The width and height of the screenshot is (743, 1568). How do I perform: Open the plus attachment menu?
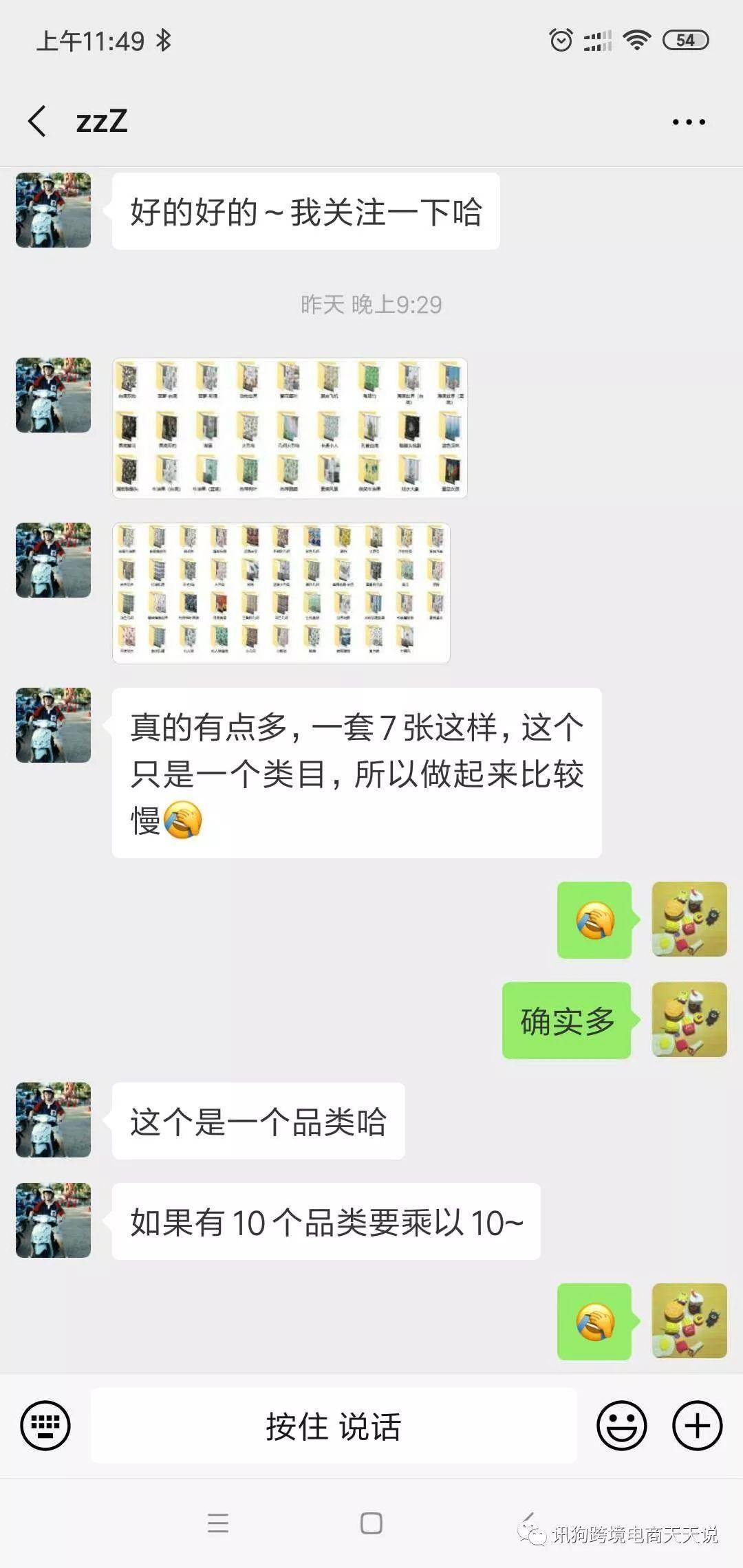[697, 1426]
